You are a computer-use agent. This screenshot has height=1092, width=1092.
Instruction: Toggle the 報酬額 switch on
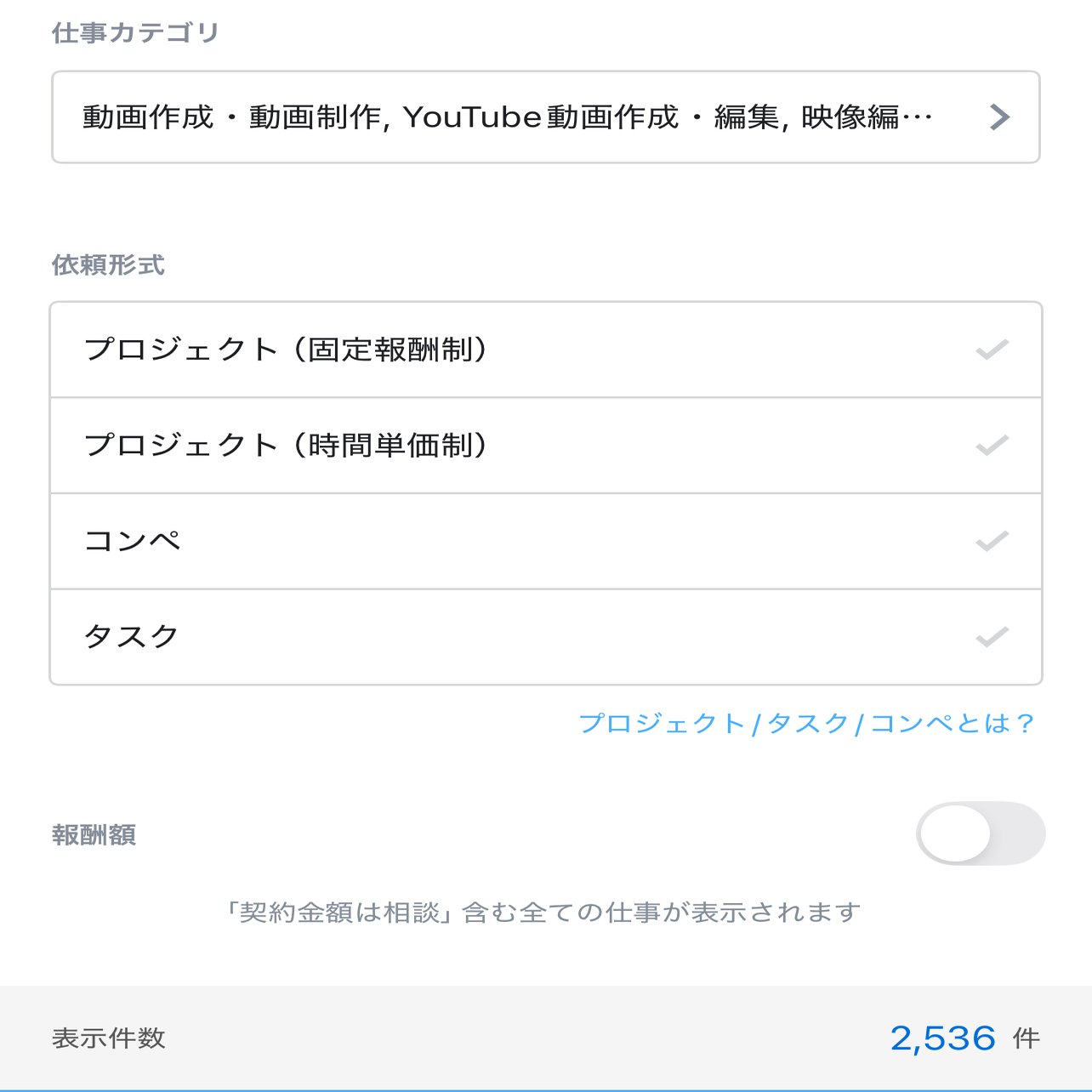click(980, 833)
